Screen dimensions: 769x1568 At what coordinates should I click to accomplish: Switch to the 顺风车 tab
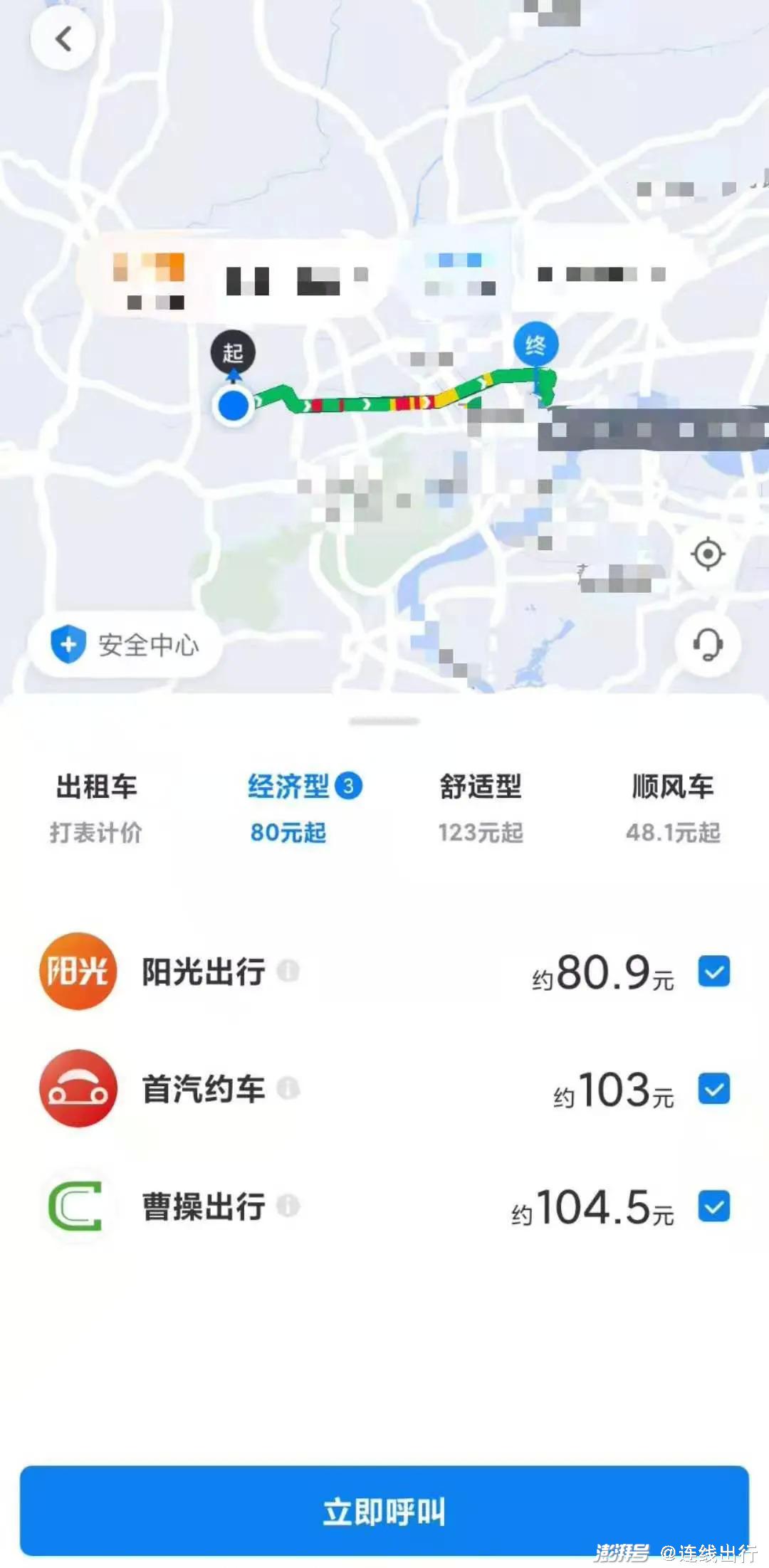coord(673,808)
